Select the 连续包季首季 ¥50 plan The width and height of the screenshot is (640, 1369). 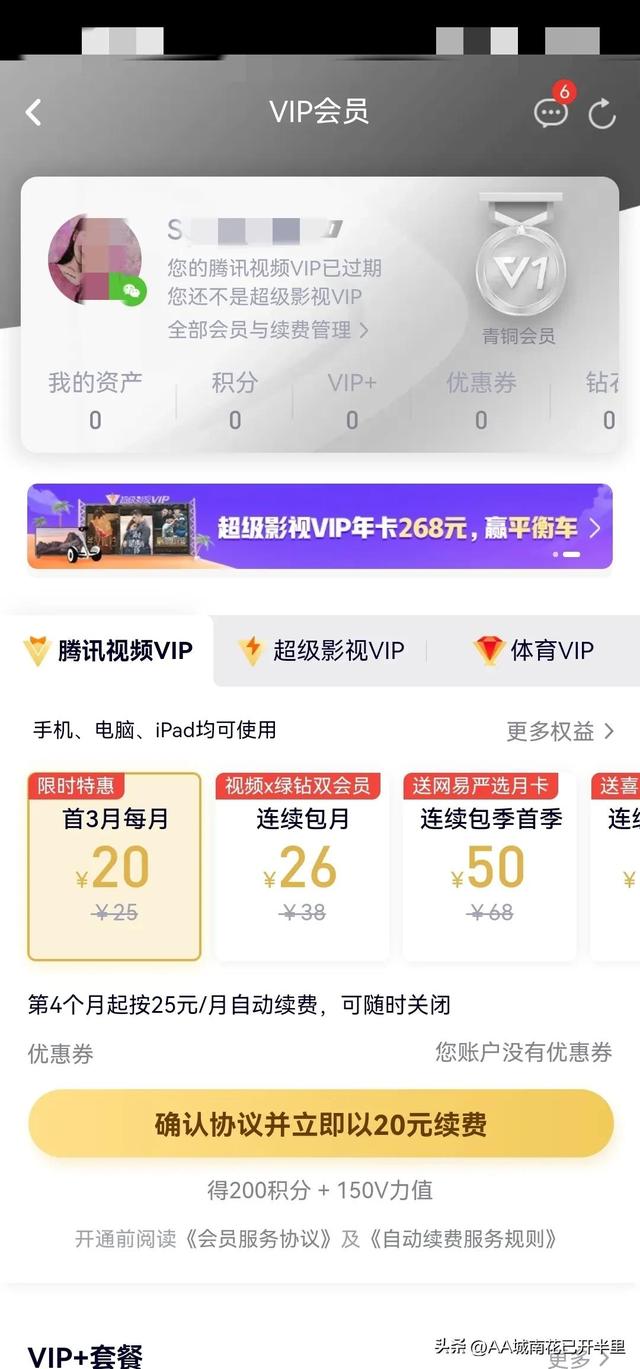click(489, 866)
